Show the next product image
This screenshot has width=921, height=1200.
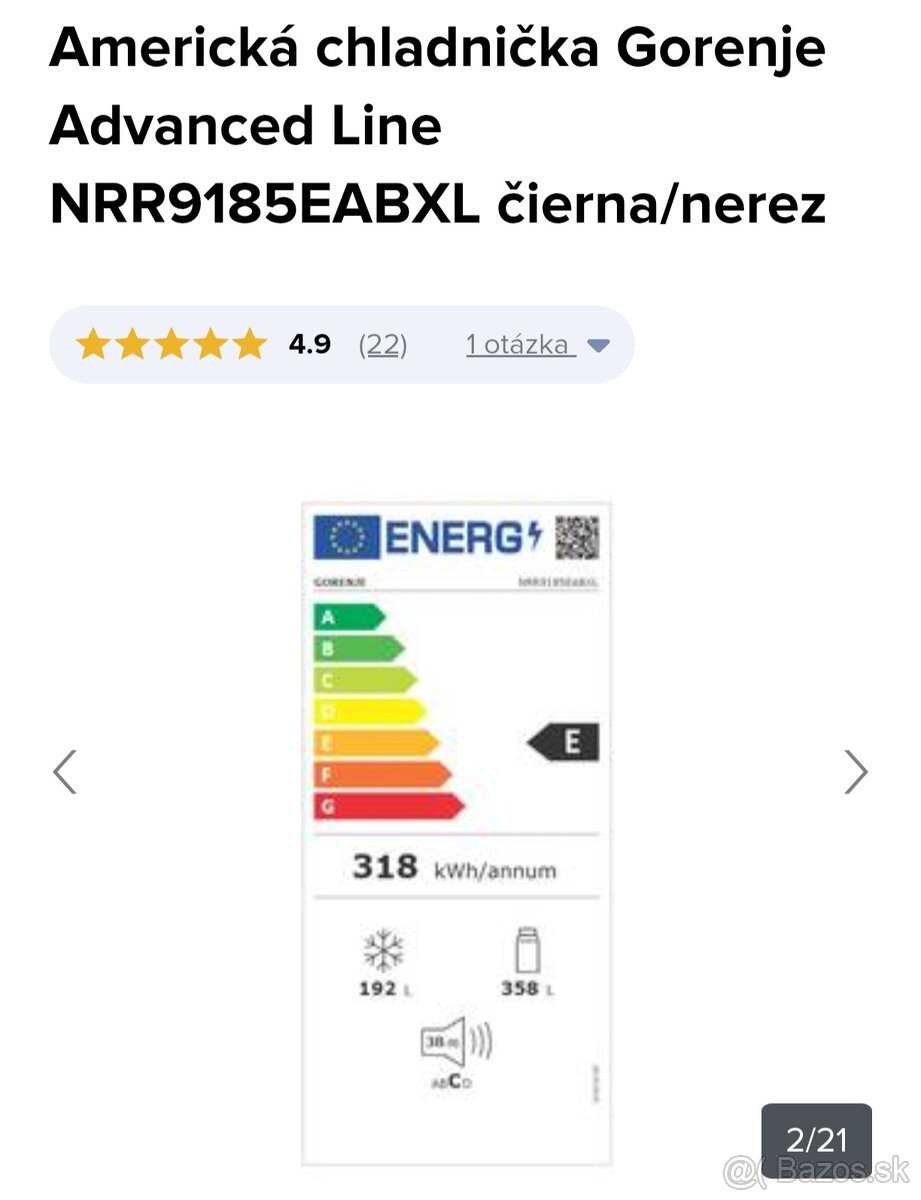tap(855, 772)
